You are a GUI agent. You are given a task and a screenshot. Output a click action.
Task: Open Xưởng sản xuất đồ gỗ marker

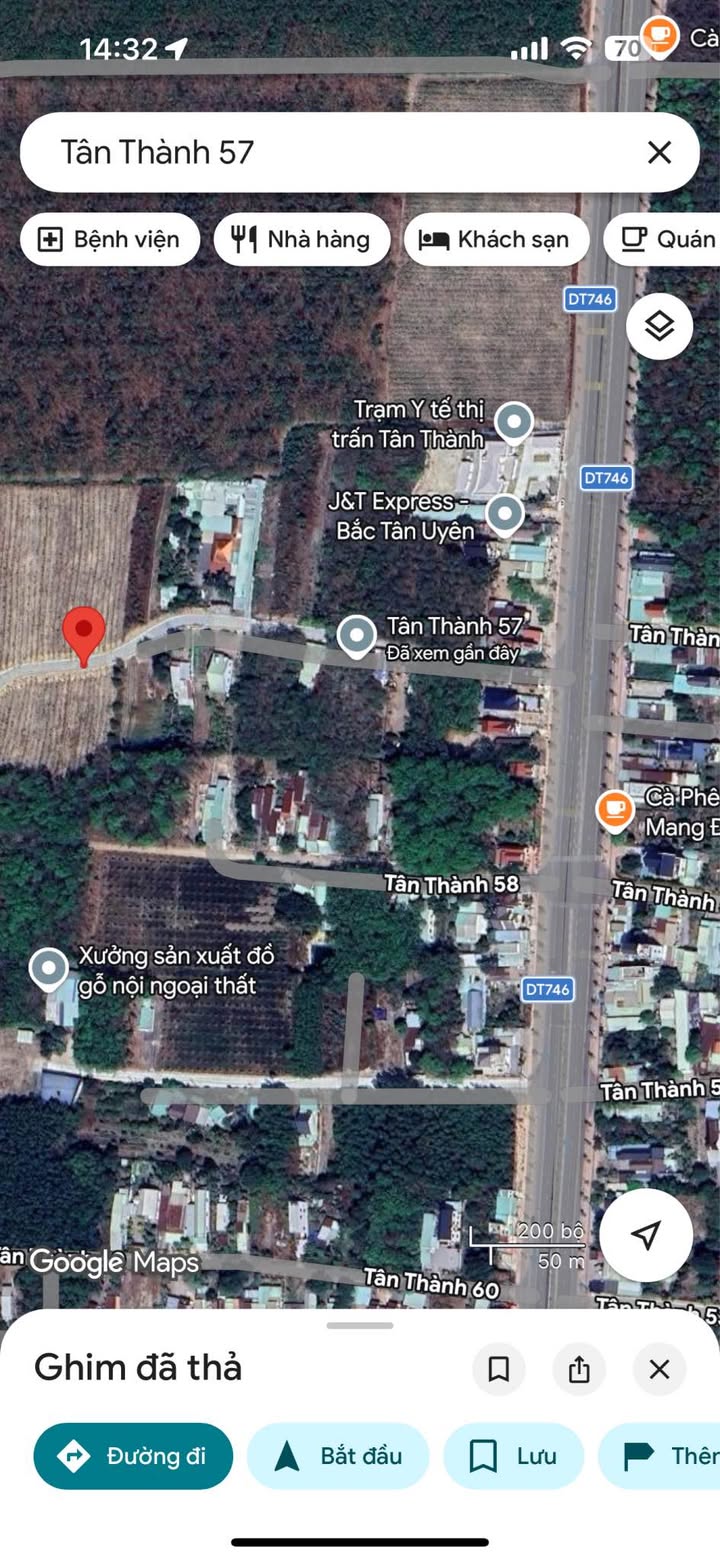coord(48,969)
